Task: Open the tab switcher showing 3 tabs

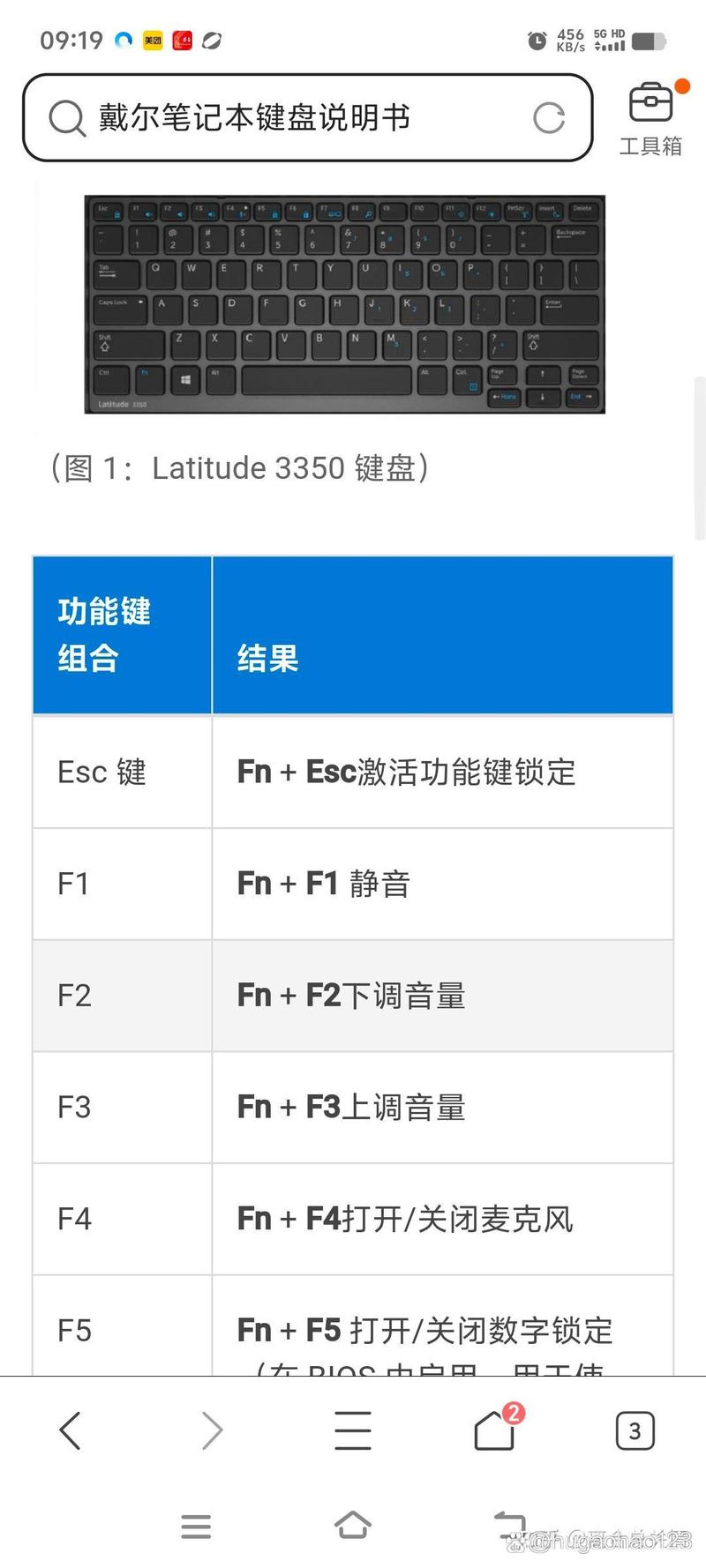Action: [x=634, y=1430]
